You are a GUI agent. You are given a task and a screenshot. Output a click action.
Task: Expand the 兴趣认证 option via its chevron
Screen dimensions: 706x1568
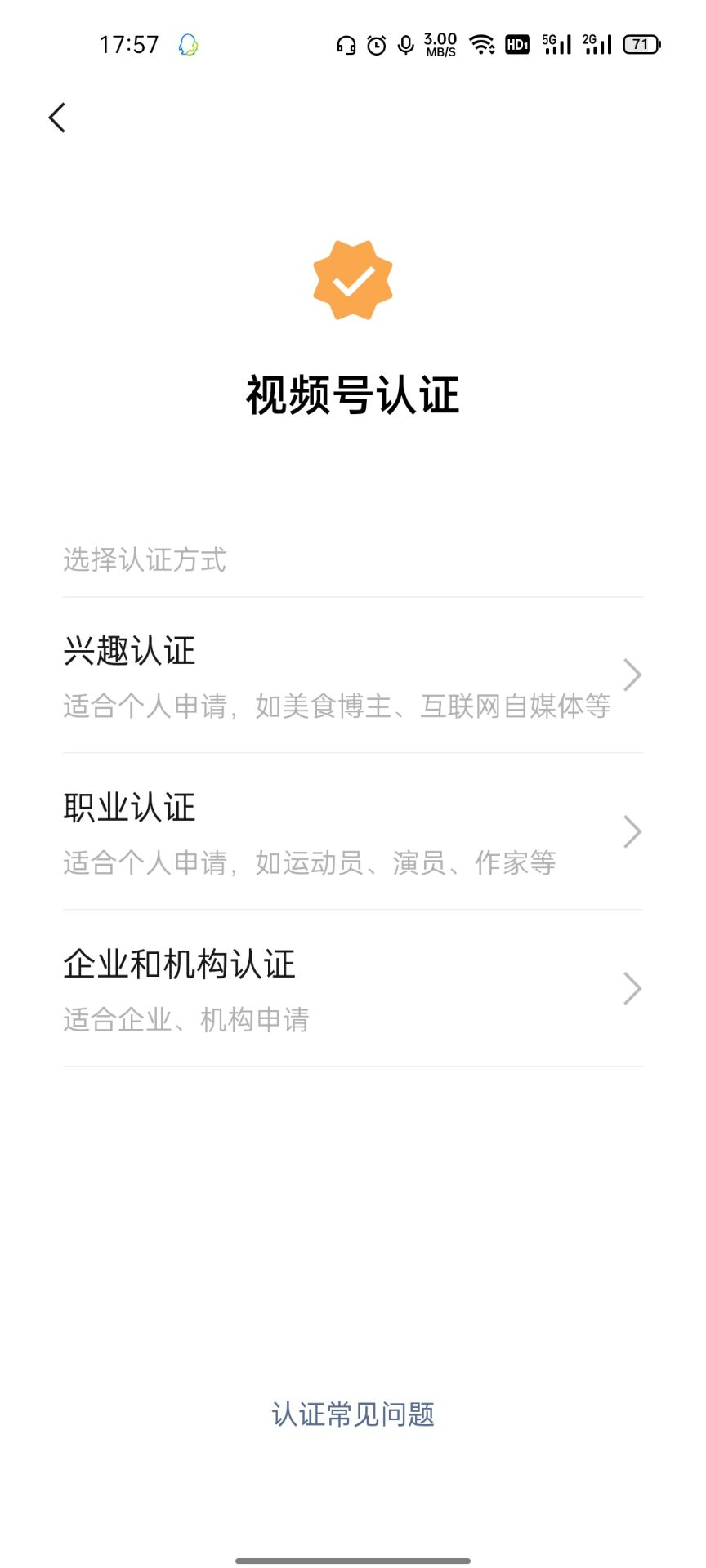pos(632,675)
